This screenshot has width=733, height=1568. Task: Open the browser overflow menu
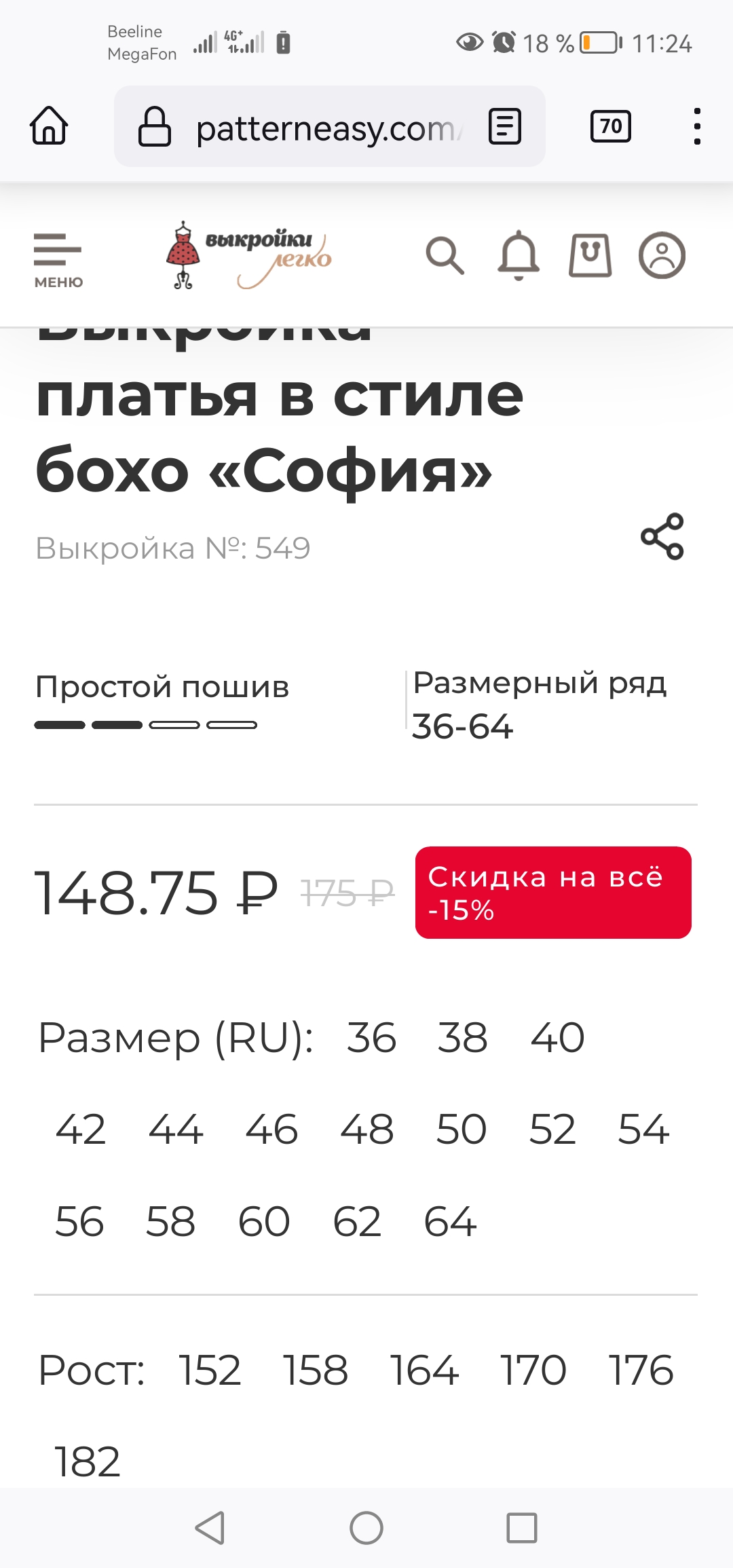(697, 127)
